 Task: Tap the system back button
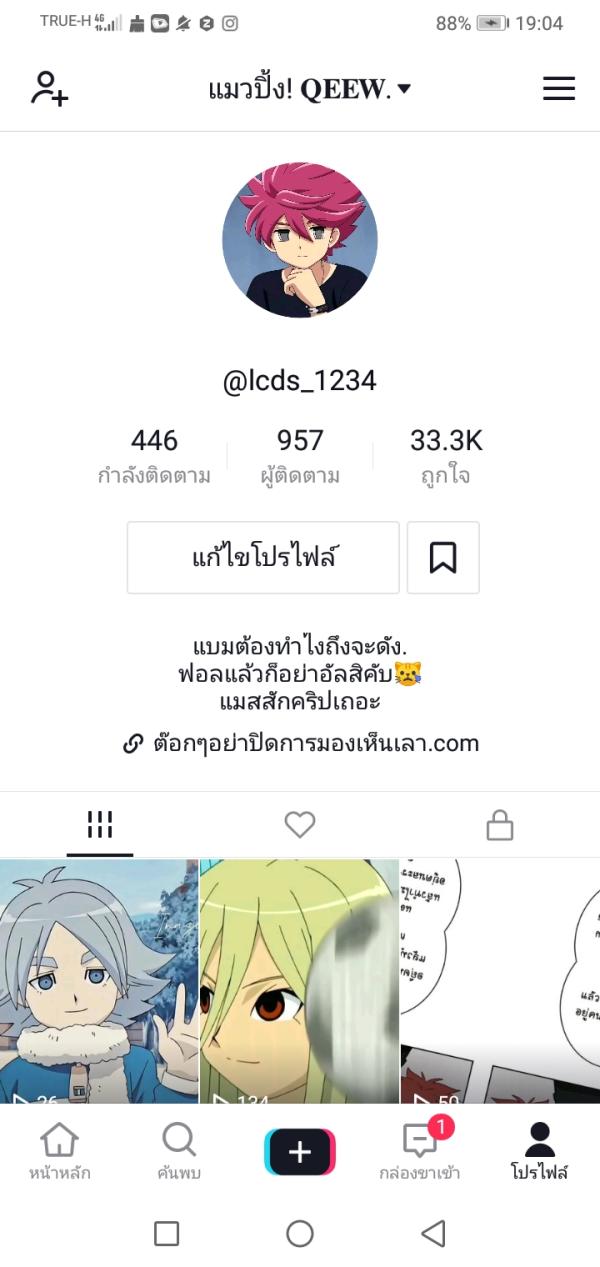pos(433,1234)
